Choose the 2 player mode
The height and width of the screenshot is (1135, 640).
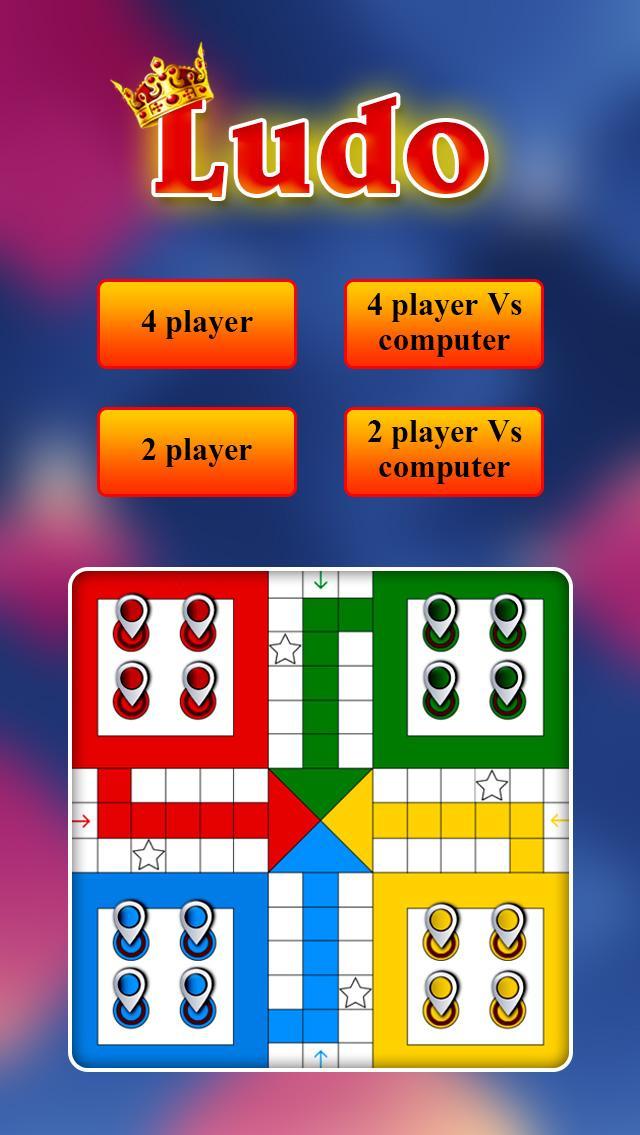[197, 451]
